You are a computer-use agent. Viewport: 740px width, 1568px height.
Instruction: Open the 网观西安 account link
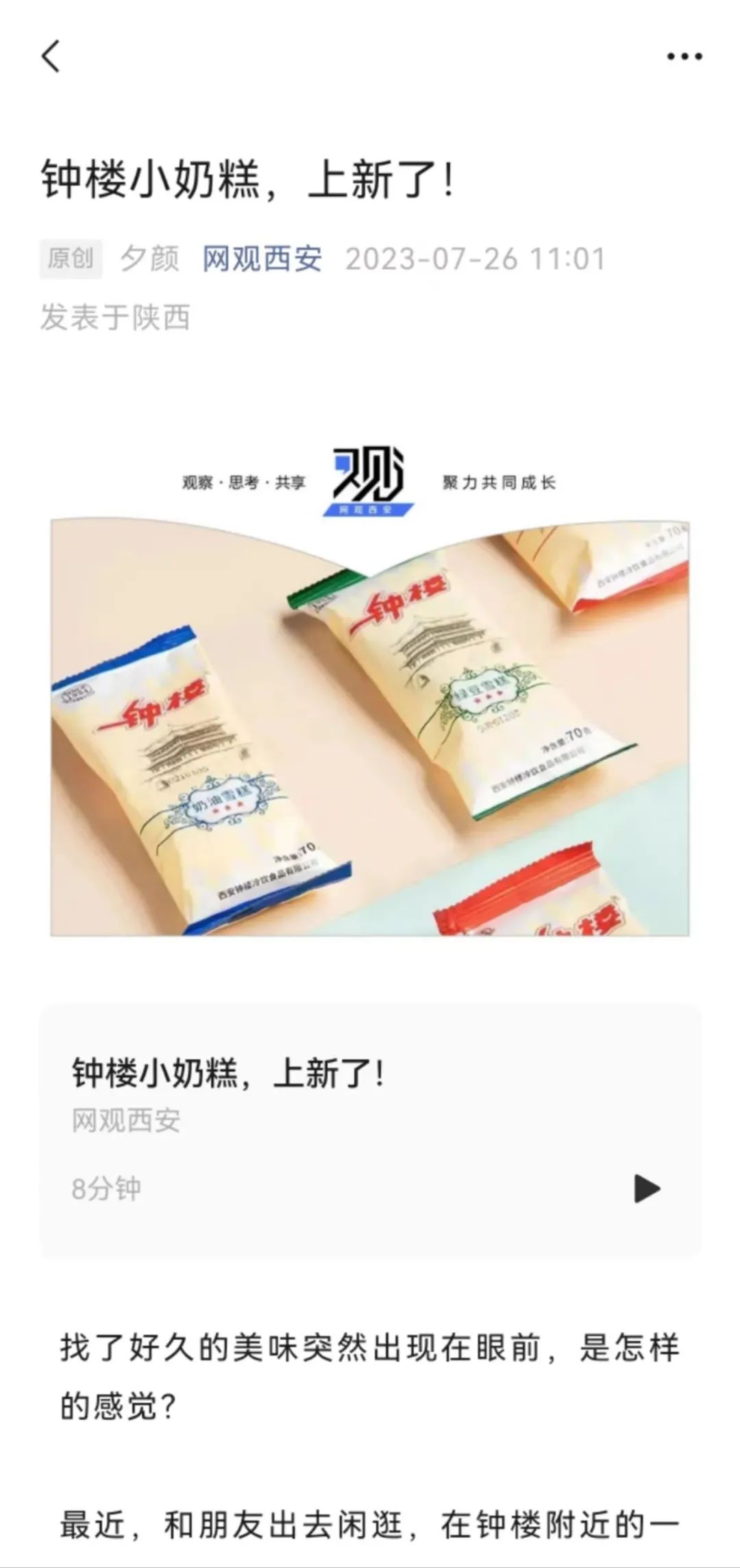262,259
